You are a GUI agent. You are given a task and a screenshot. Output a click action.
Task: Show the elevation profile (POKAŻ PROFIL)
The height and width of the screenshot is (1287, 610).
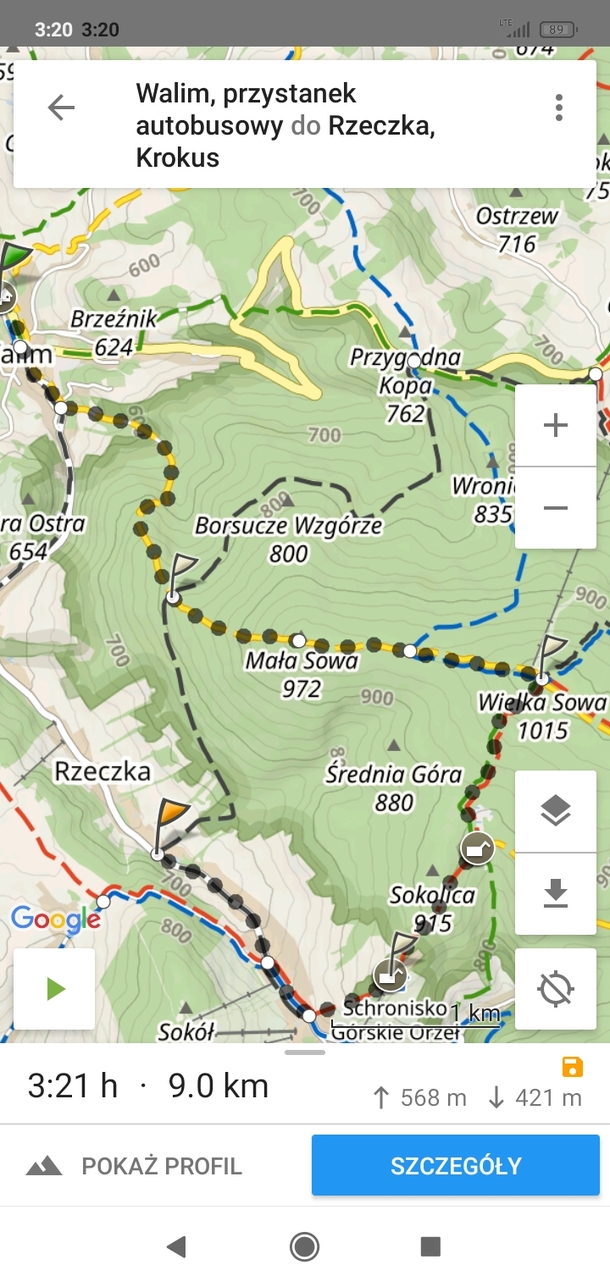(135, 1166)
